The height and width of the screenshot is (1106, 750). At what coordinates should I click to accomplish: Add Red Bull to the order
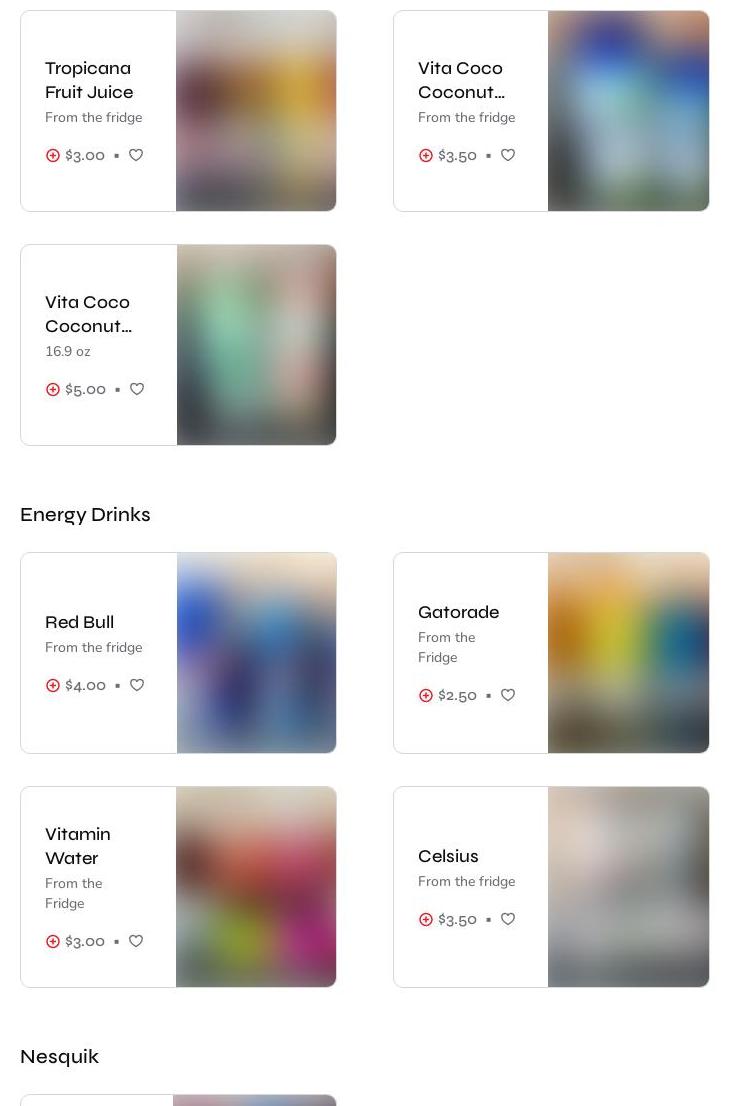click(53, 685)
